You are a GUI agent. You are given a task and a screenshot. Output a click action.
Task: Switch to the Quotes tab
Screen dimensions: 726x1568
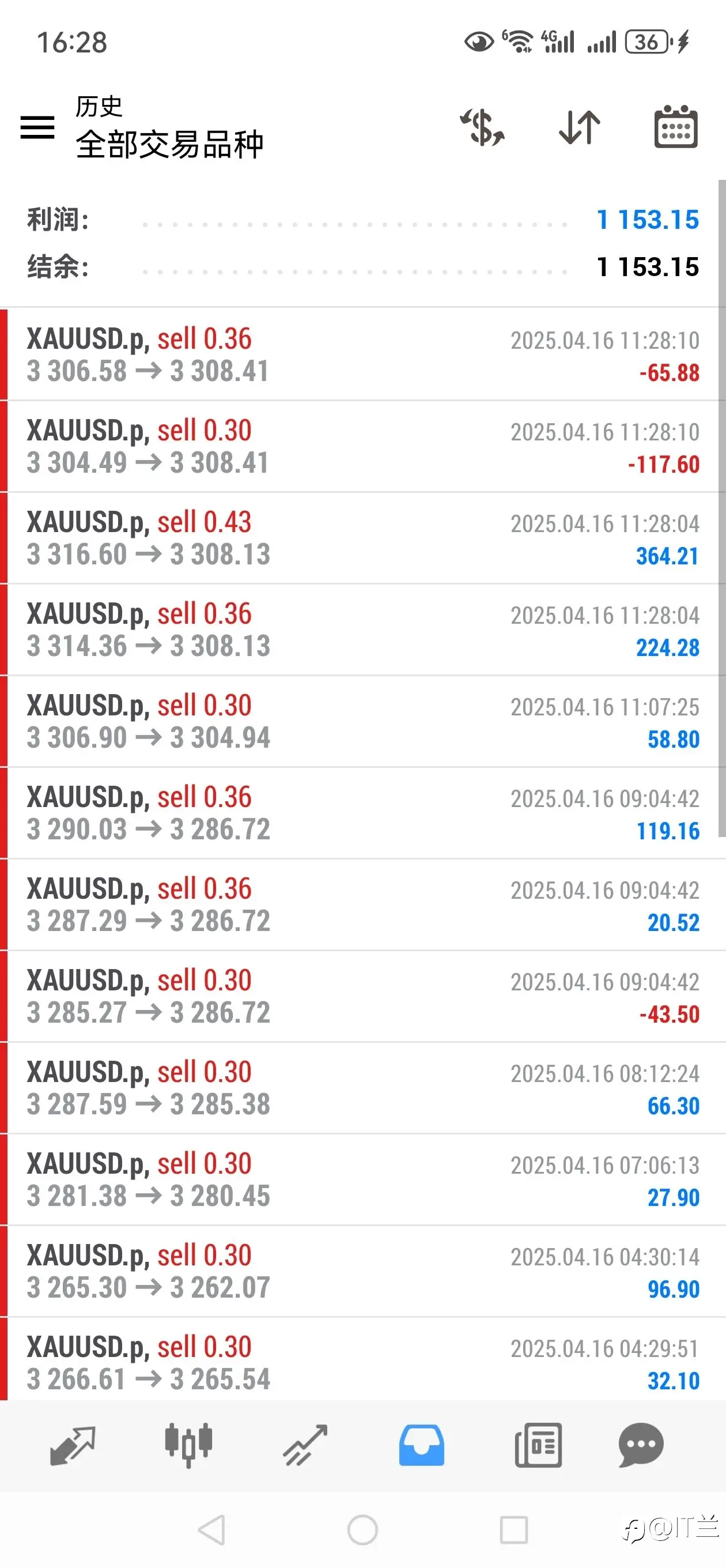pos(73,1445)
